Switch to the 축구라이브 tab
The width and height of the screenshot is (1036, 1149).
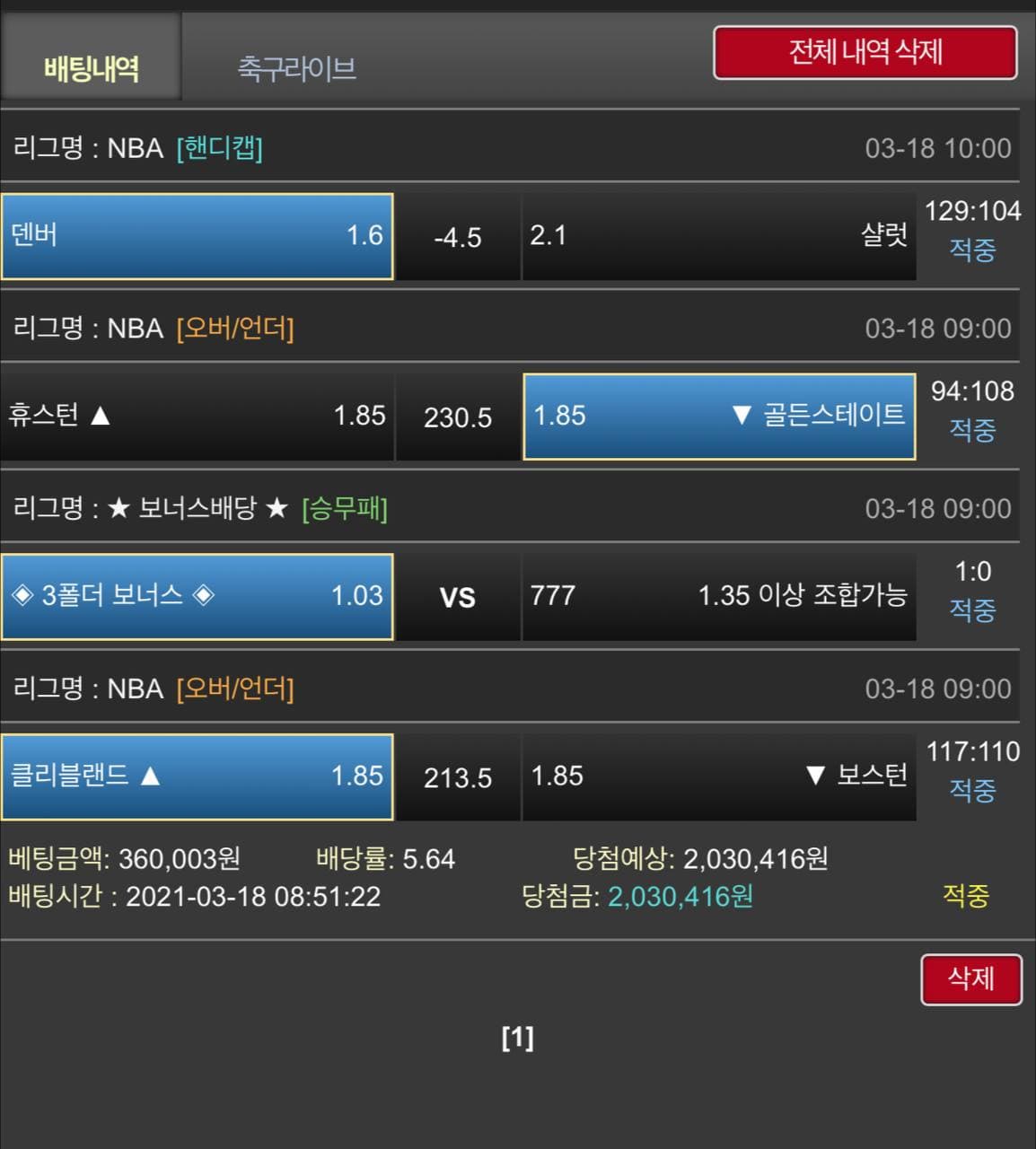click(x=296, y=68)
